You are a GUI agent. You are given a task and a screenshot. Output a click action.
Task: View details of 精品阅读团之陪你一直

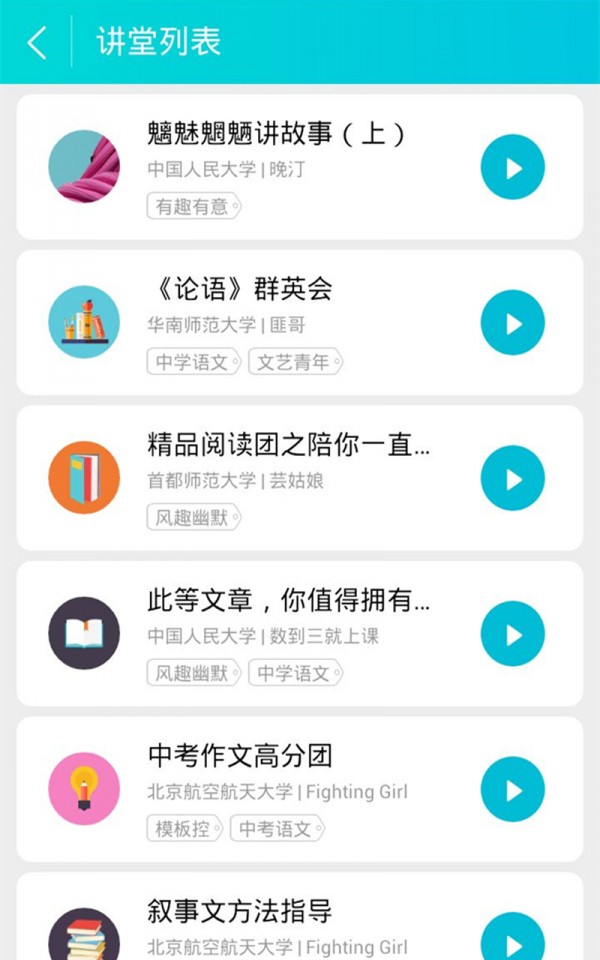click(288, 446)
